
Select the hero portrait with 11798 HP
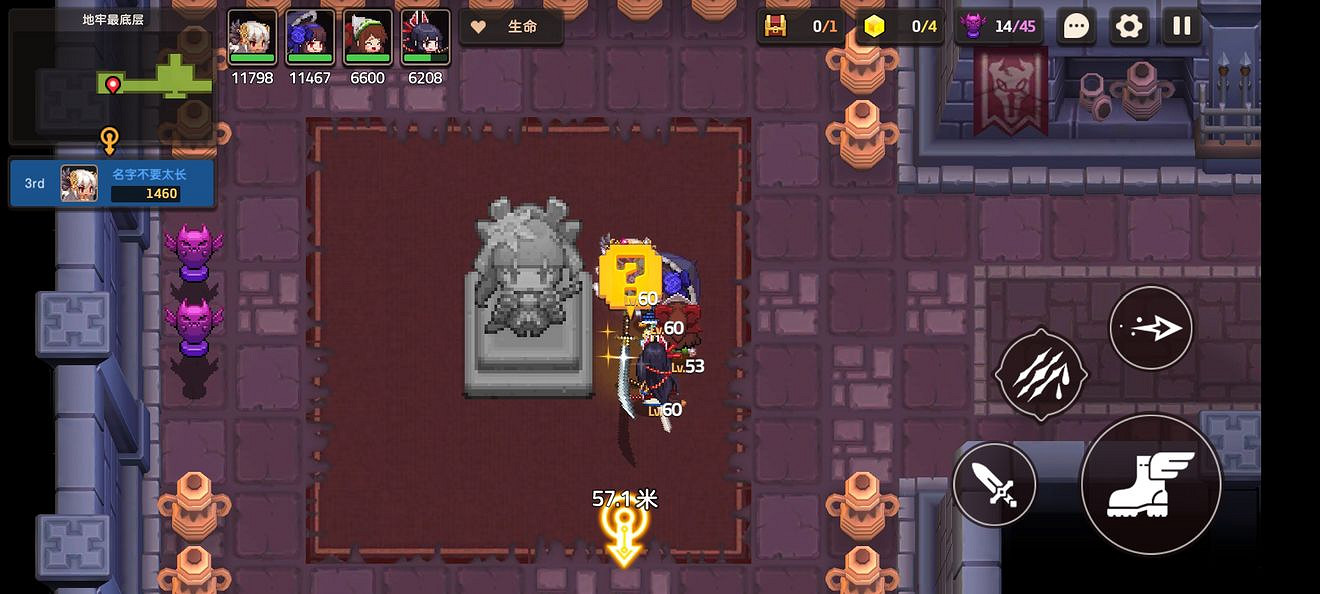click(x=252, y=37)
